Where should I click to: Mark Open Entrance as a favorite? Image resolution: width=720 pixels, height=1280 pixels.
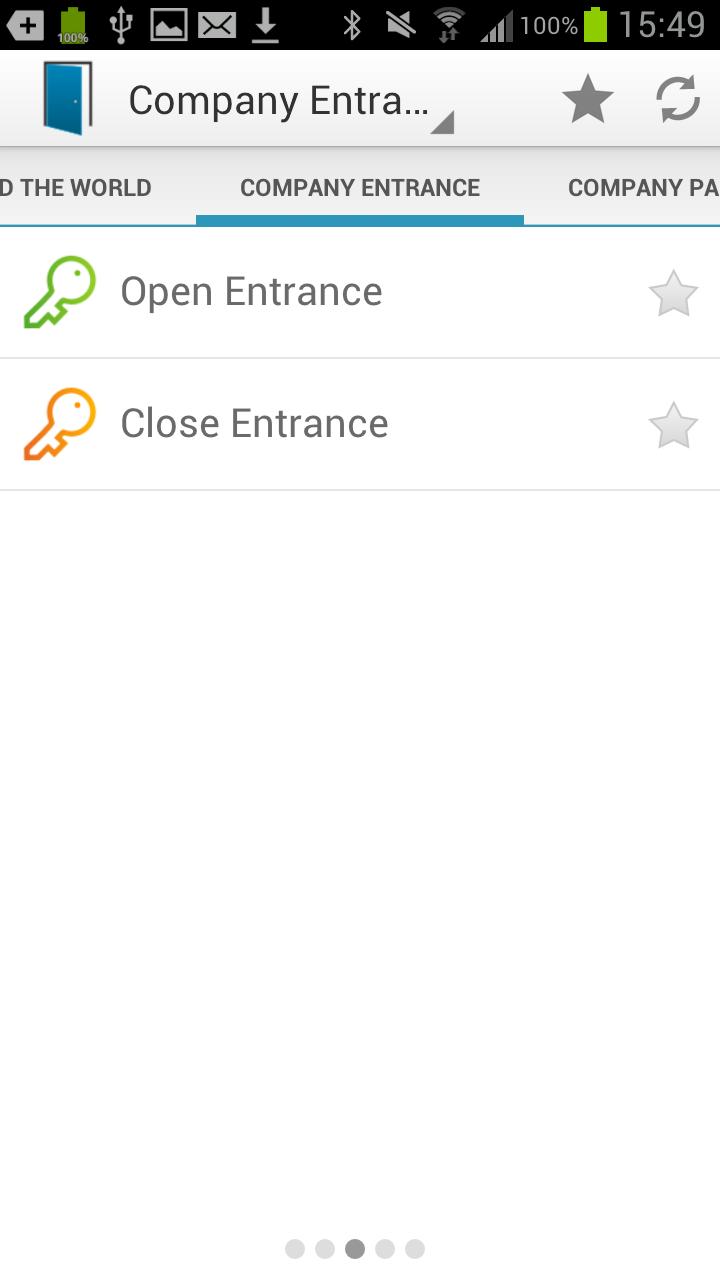pyautogui.click(x=673, y=294)
